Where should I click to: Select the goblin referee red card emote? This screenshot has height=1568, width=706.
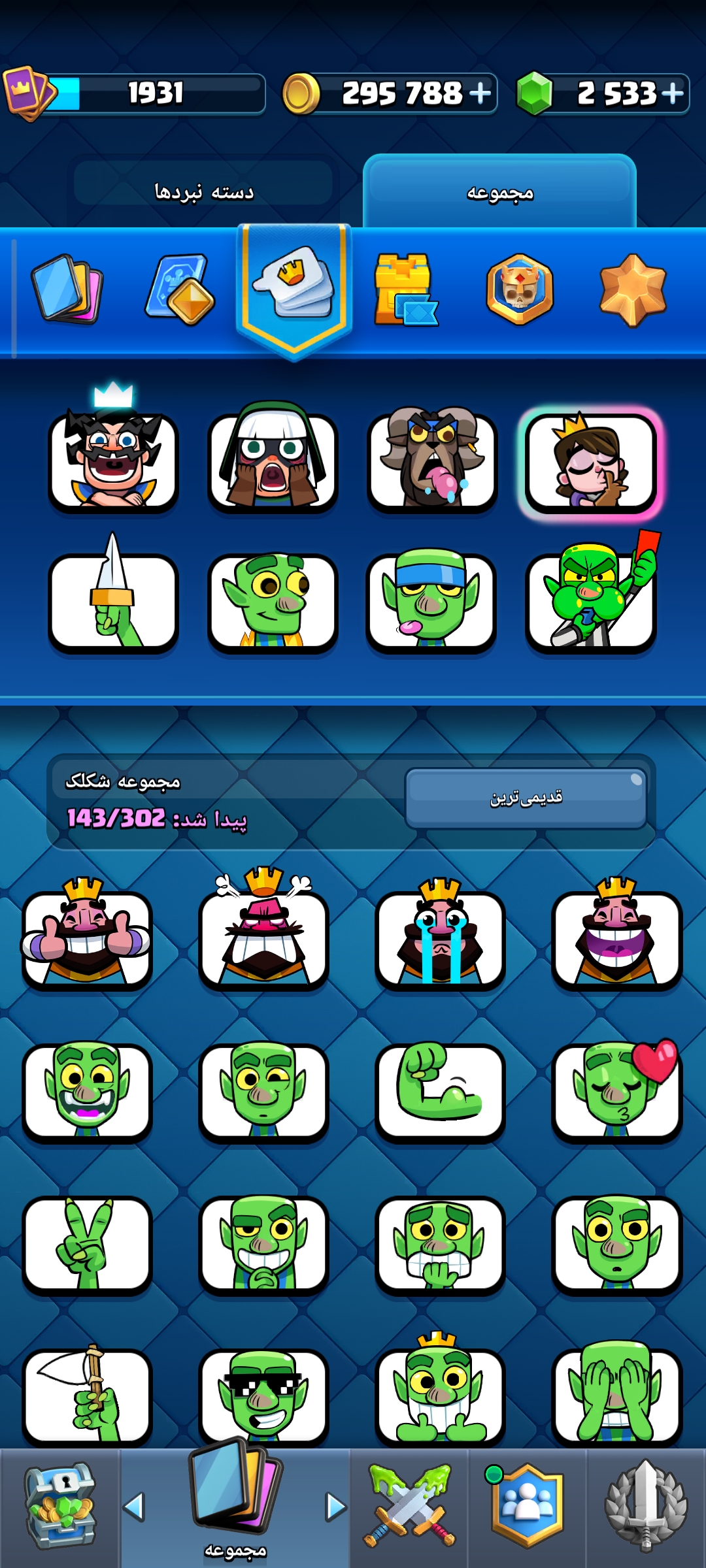click(x=592, y=596)
